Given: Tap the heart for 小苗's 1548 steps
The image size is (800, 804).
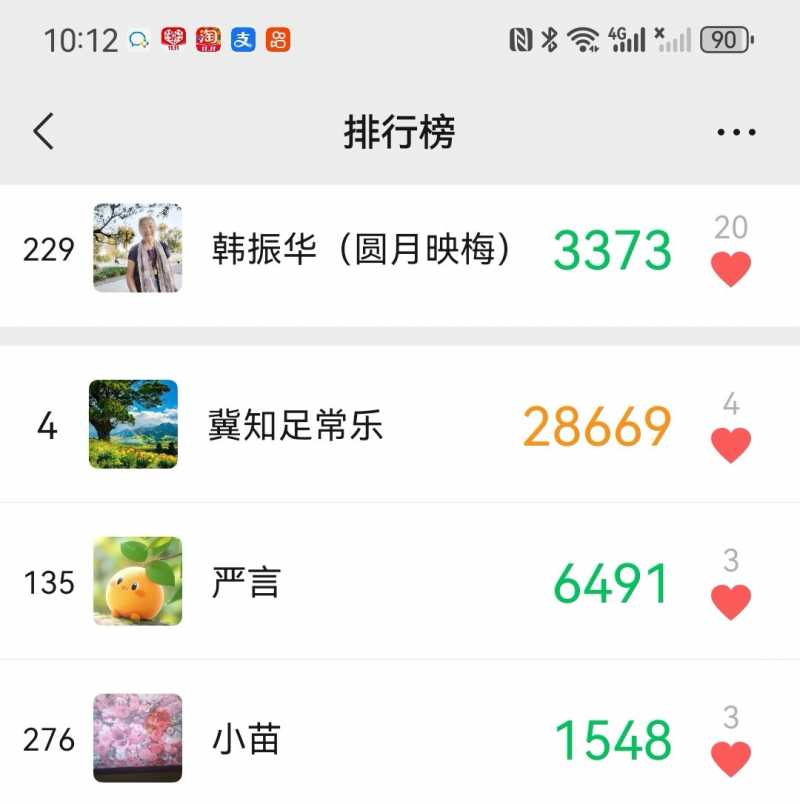Looking at the screenshot, I should pos(731,758).
